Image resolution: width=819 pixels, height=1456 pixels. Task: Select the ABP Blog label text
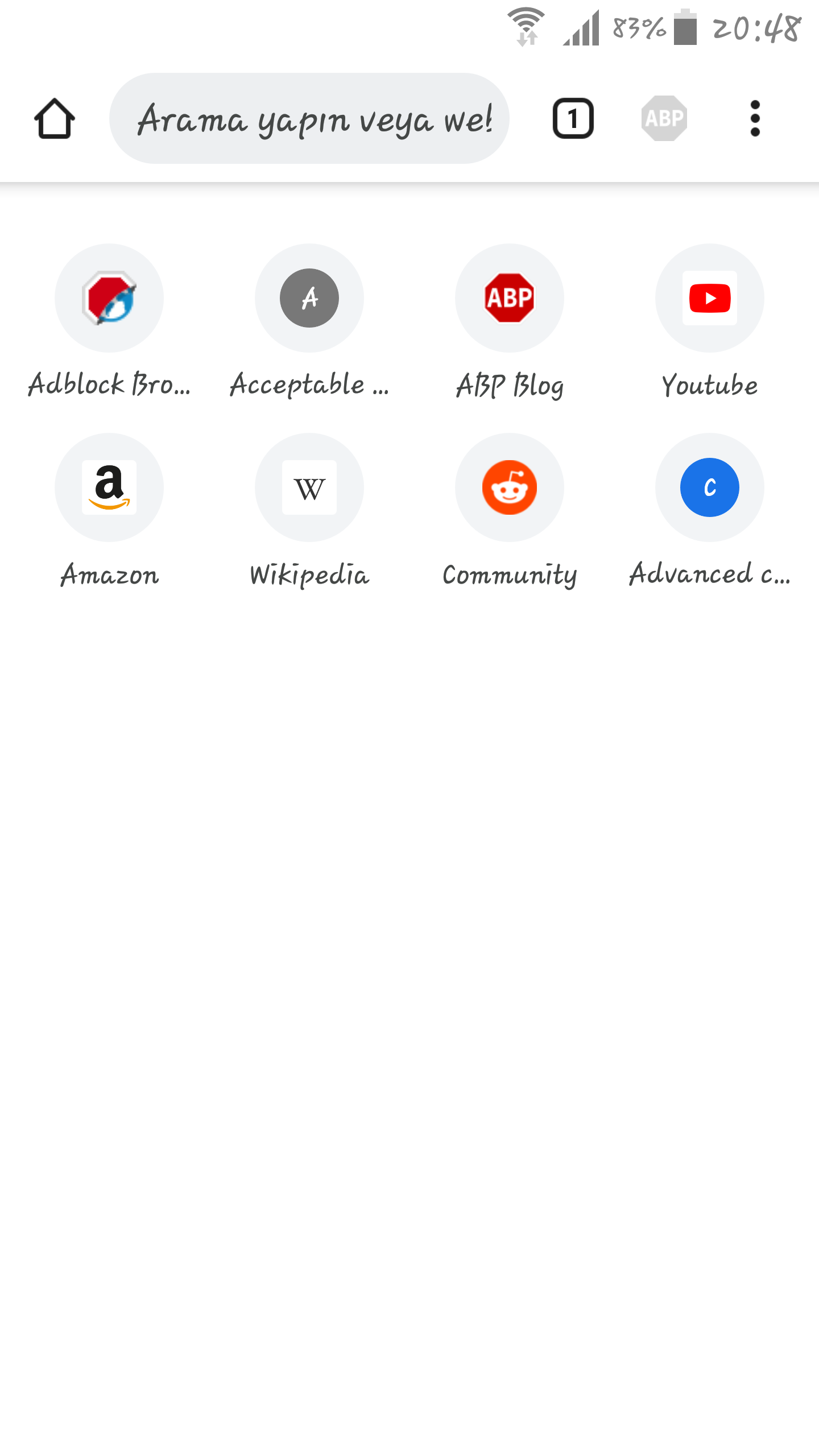(x=509, y=384)
